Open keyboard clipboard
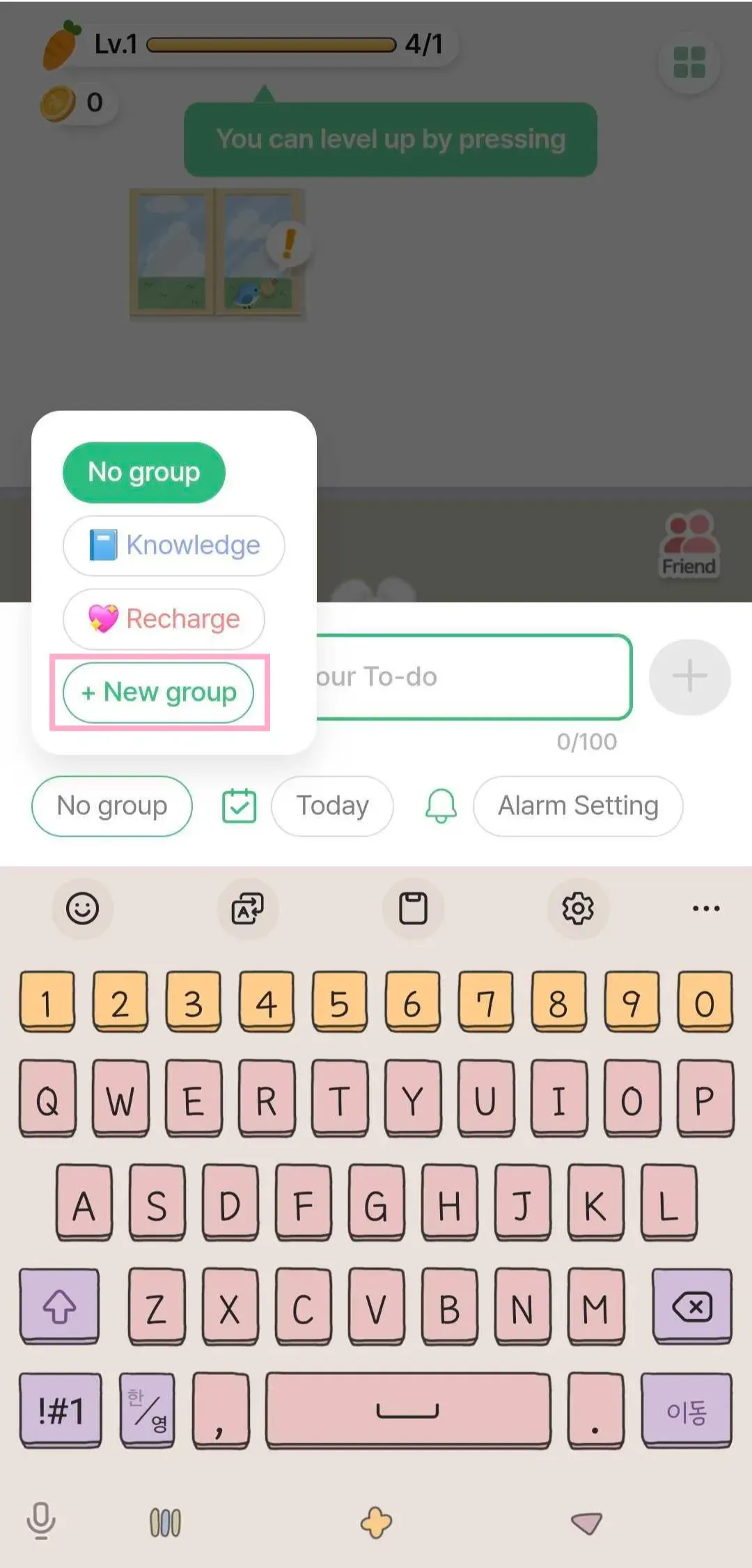The image size is (752, 1568). (x=413, y=908)
